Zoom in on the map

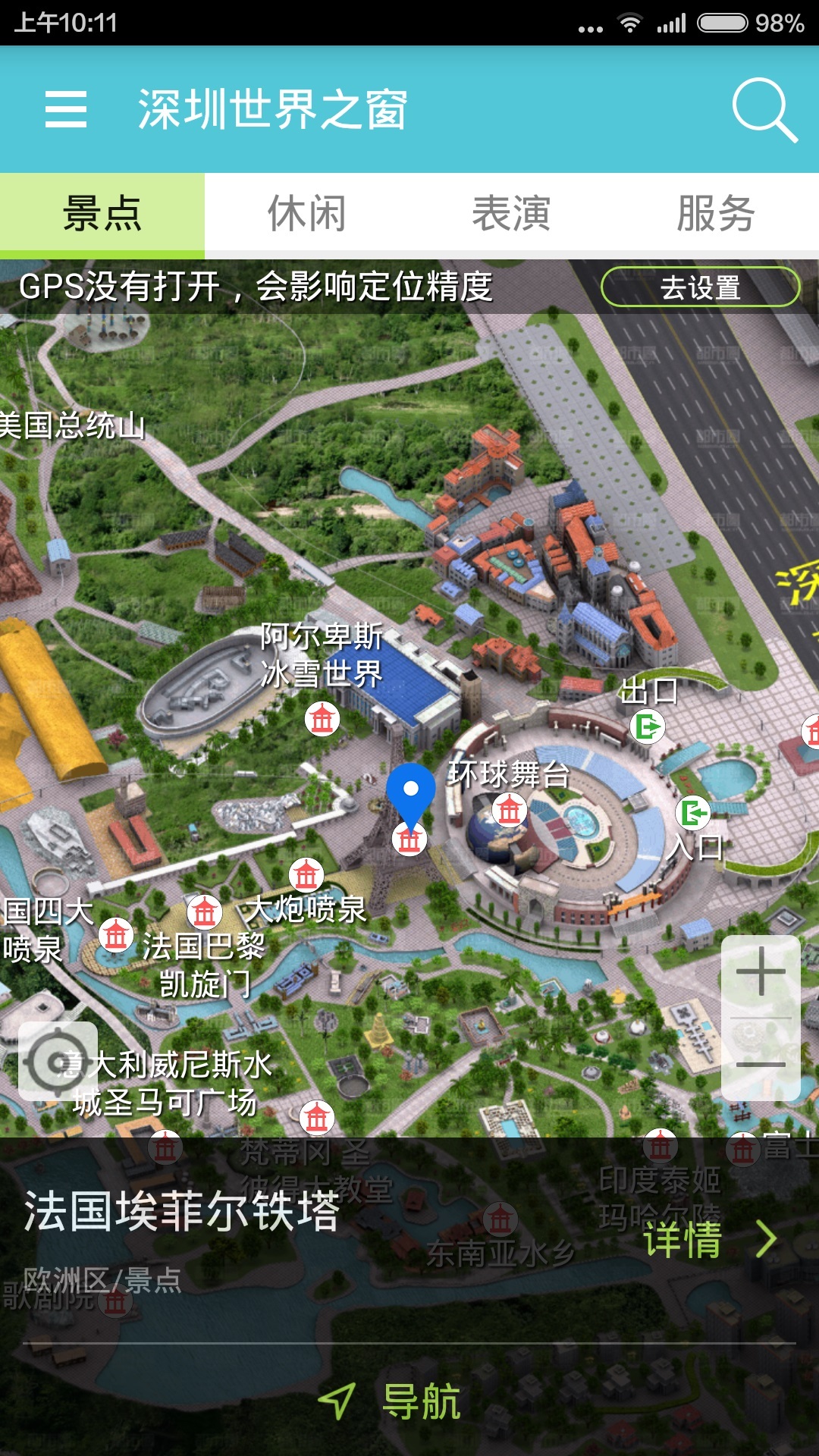[761, 971]
